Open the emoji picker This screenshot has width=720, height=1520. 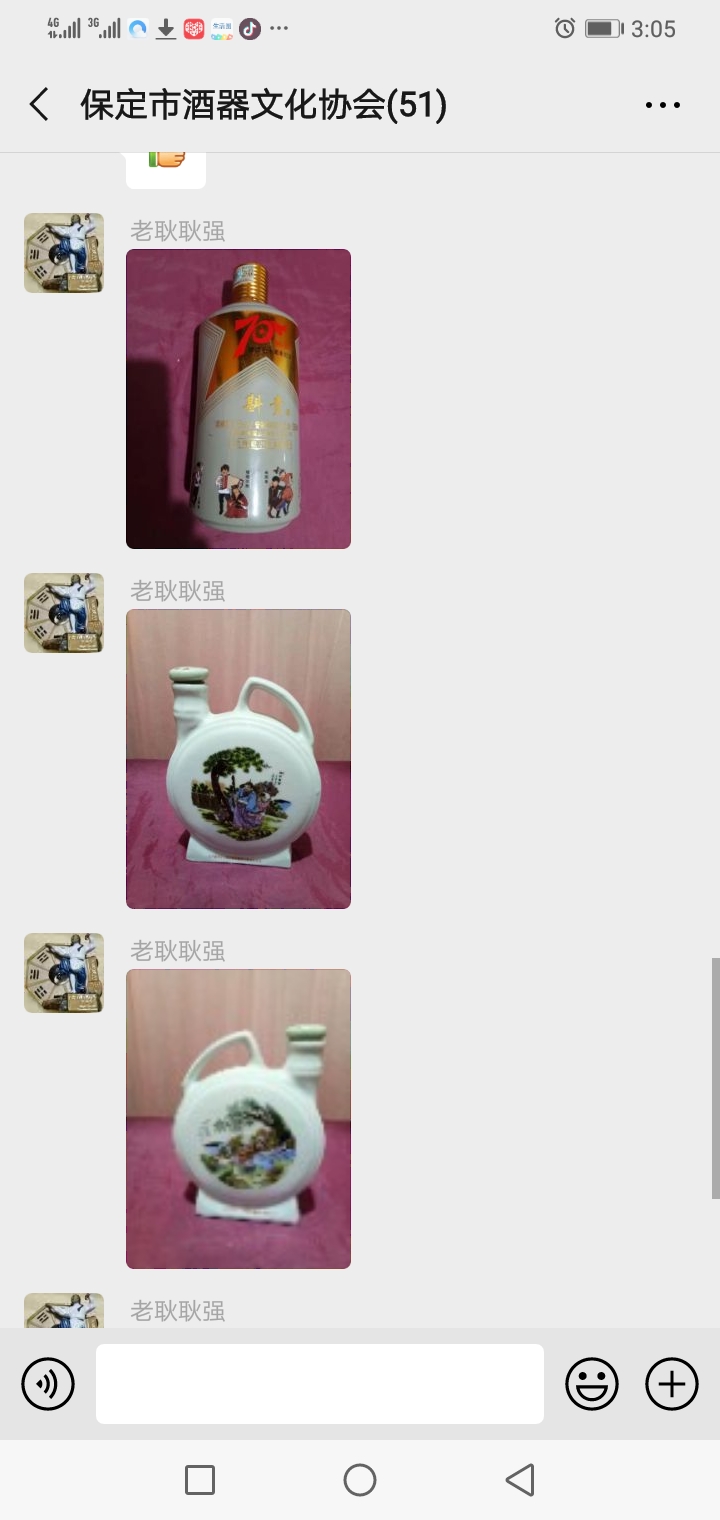pyautogui.click(x=592, y=1384)
